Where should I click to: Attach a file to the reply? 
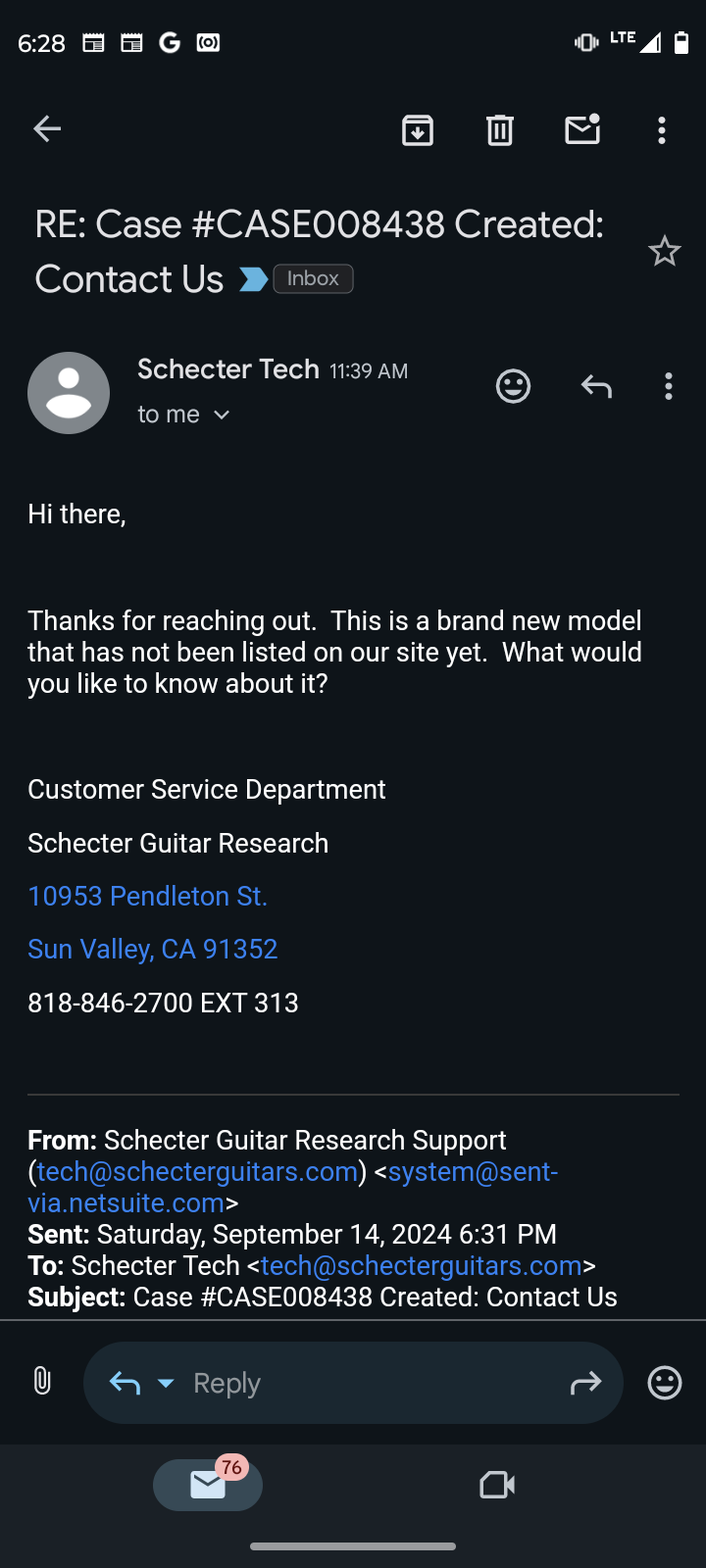click(42, 1381)
